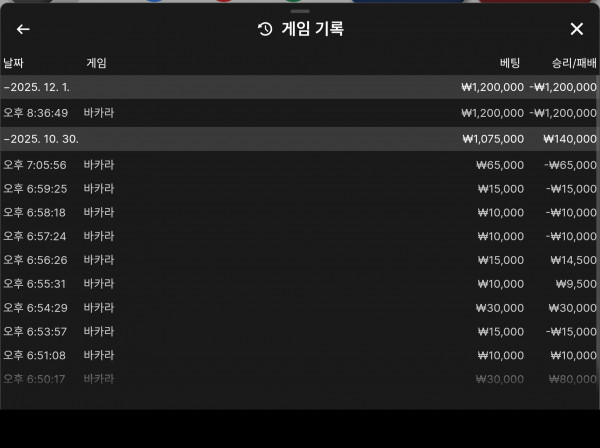View details of the 오후 6:57:24 game

(x=300, y=236)
